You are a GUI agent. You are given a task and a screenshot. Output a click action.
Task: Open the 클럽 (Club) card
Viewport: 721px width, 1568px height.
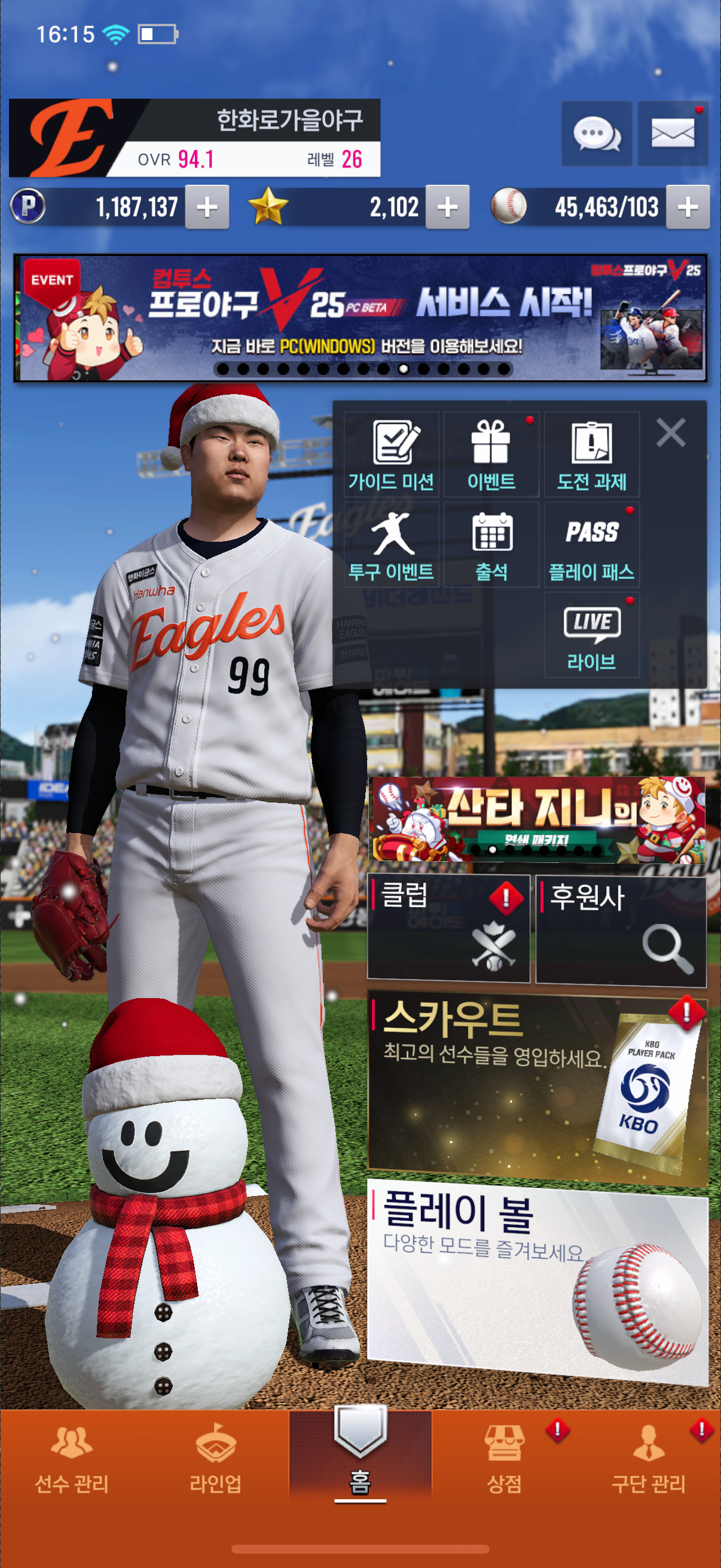[448, 928]
